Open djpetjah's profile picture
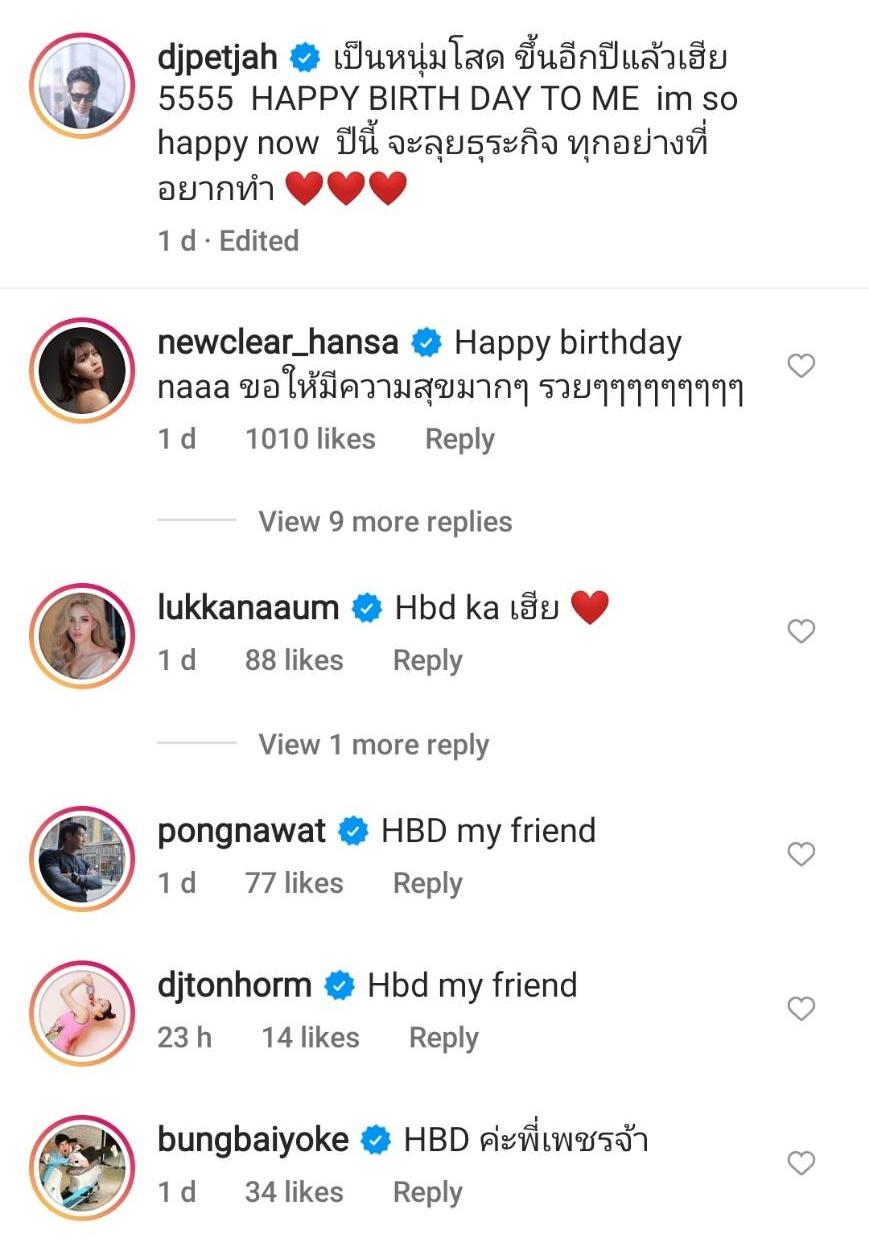This screenshot has height=1248, width=869. 82,85
